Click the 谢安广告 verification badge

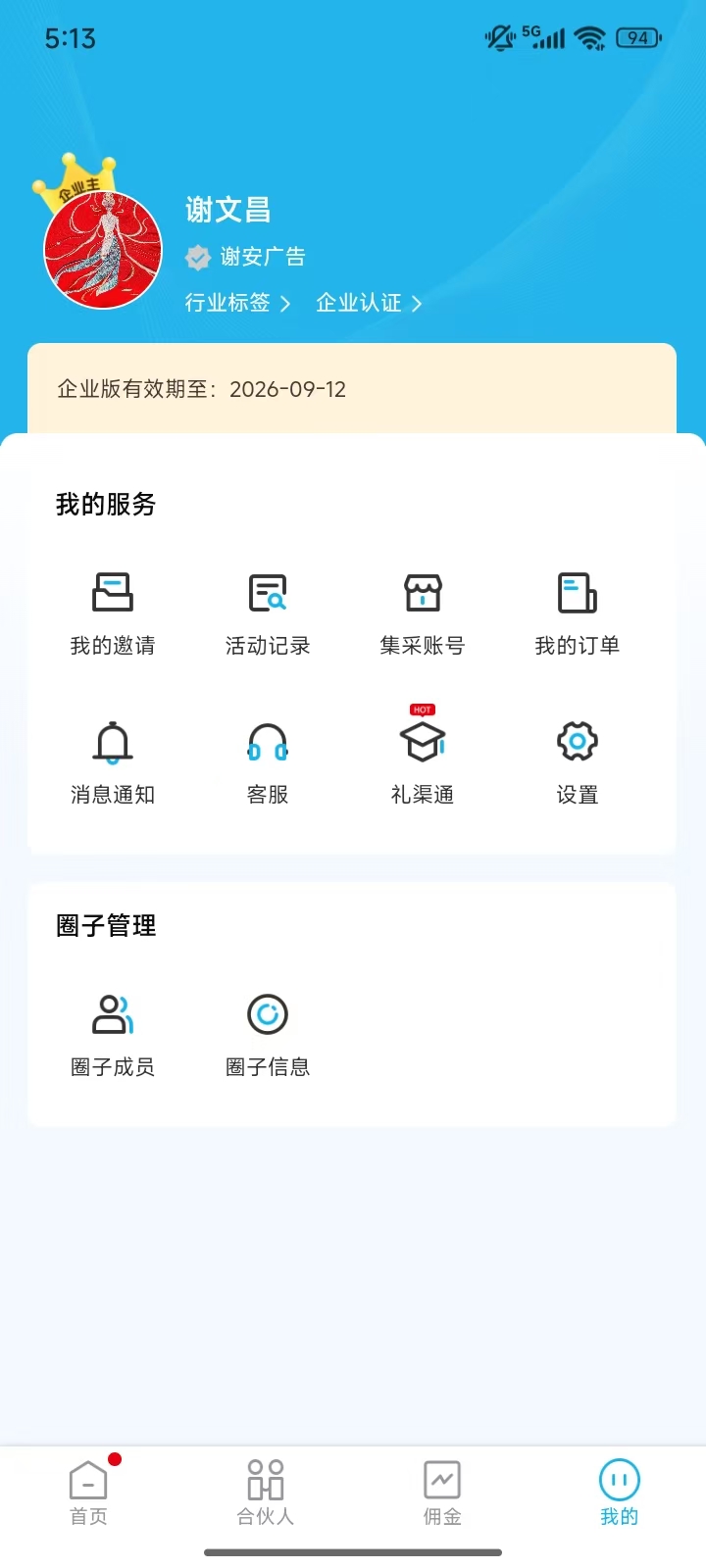197,257
